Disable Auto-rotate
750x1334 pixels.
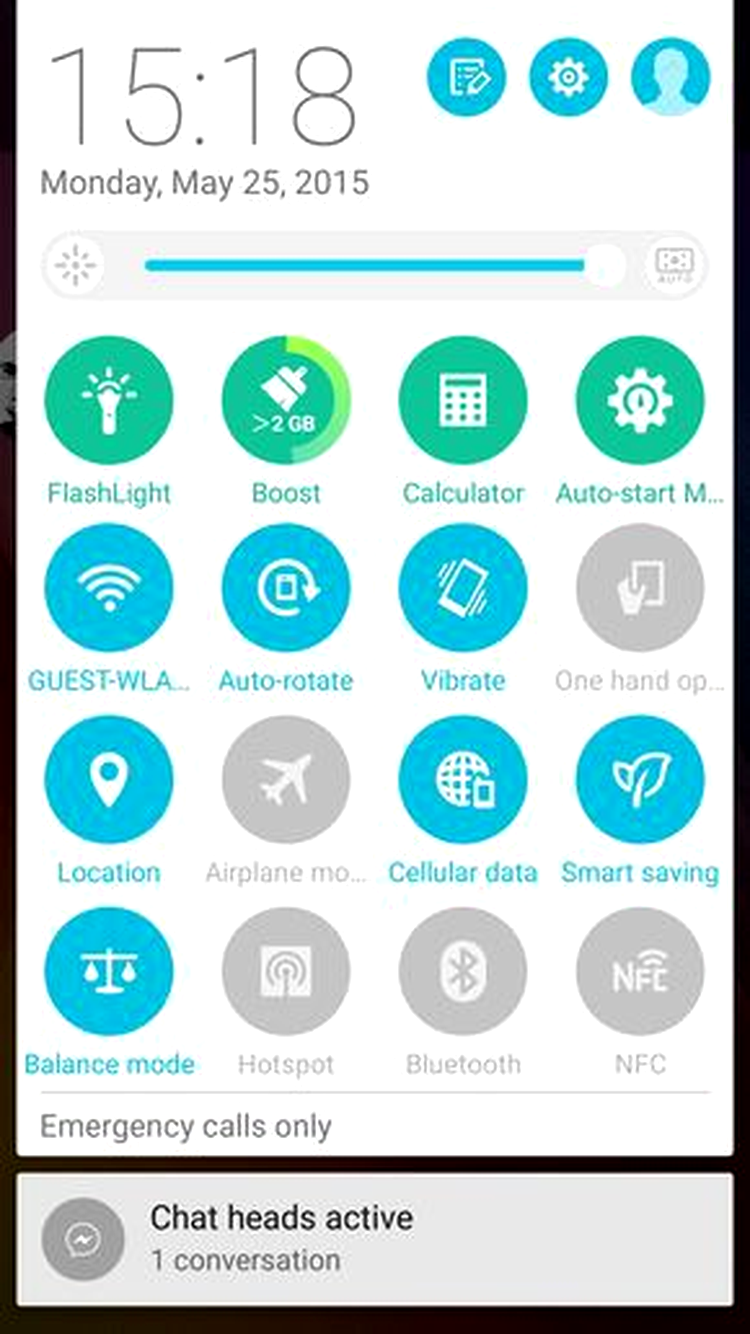coord(286,588)
